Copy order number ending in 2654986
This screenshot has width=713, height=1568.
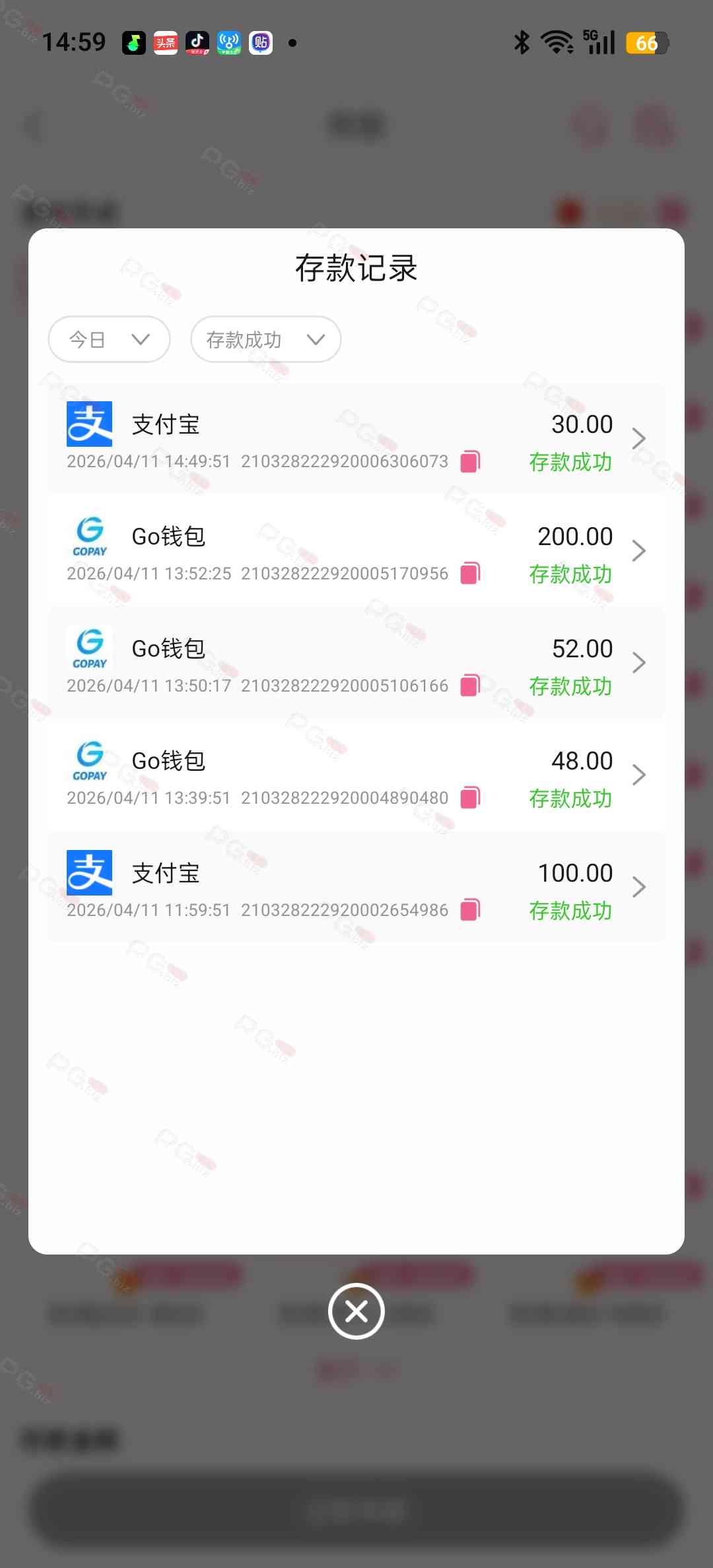point(470,910)
